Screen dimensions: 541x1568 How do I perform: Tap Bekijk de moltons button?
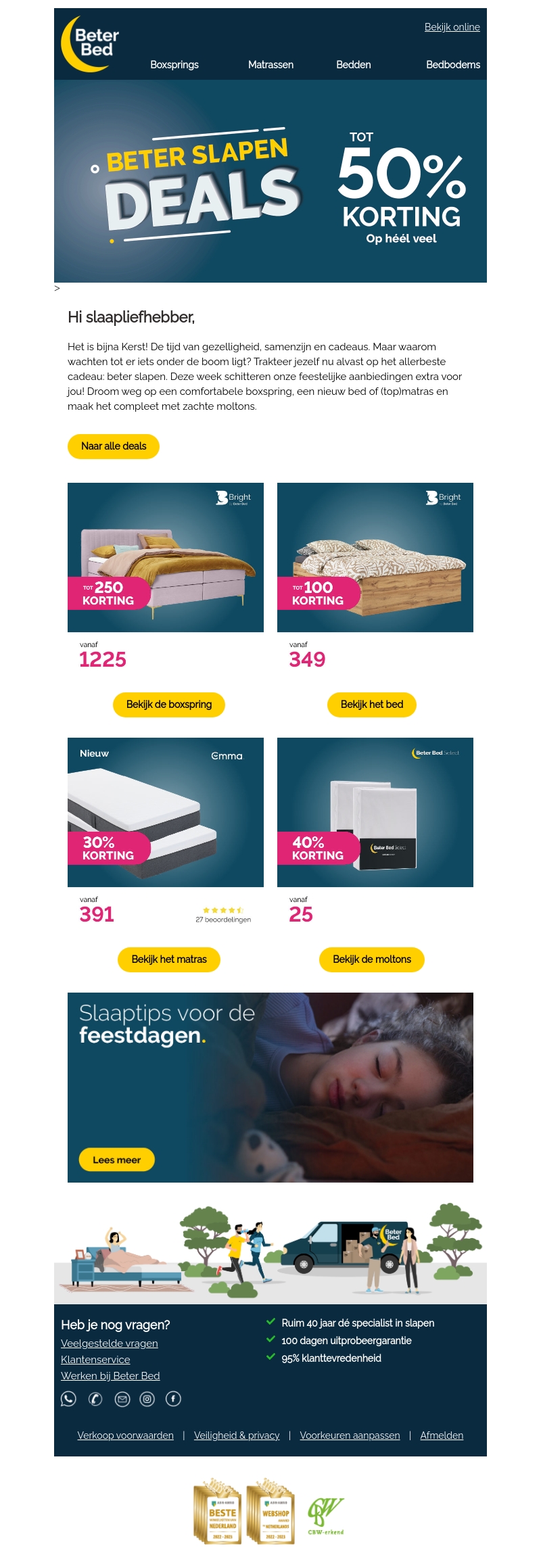tap(372, 959)
